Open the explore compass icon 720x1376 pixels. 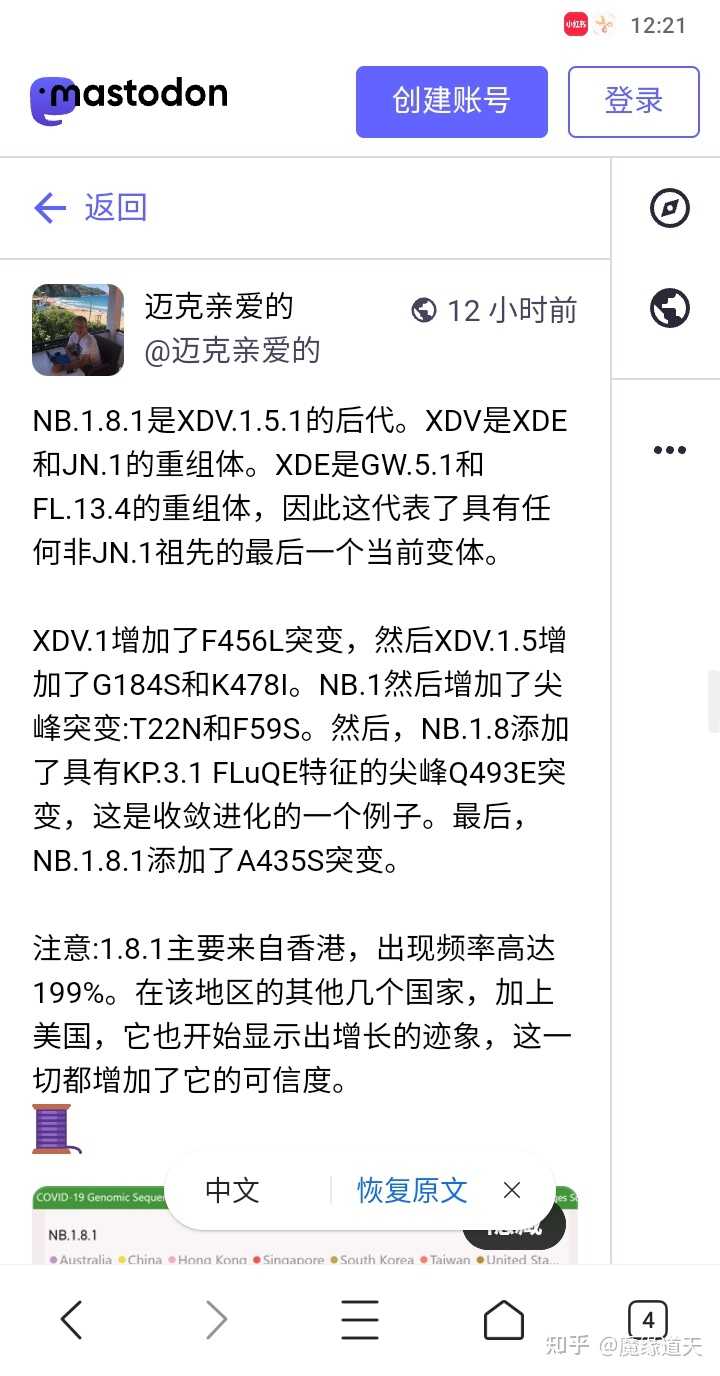click(x=670, y=209)
